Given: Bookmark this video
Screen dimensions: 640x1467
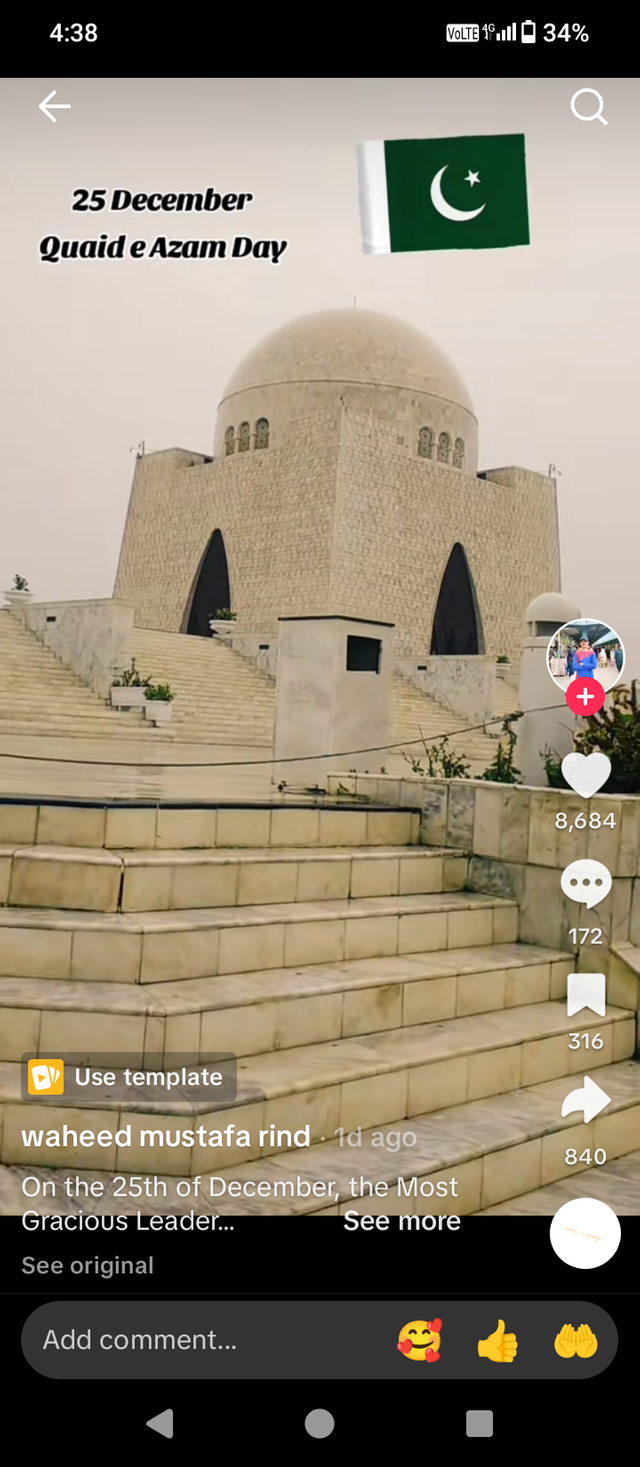Looking at the screenshot, I should [586, 995].
